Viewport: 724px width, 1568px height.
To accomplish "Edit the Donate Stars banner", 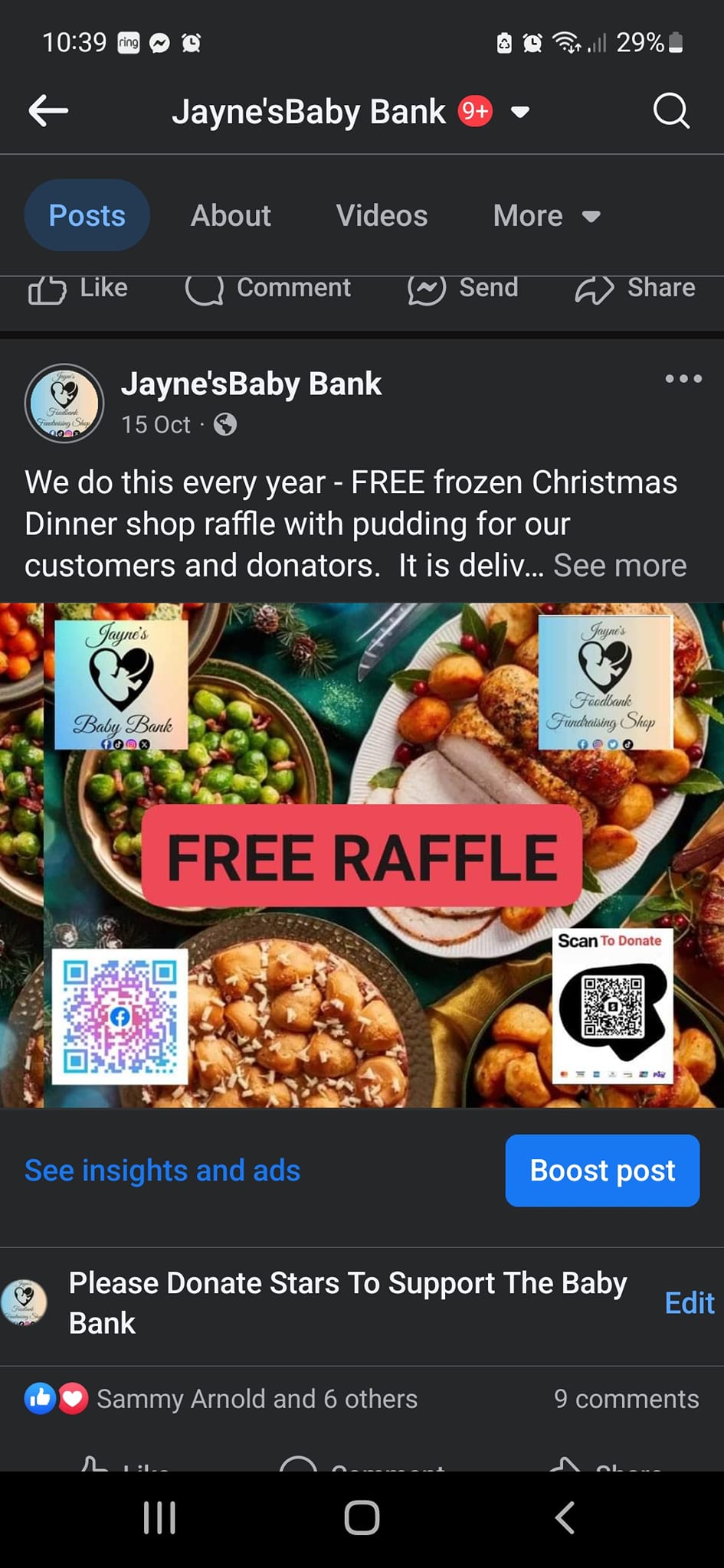I will coord(690,1302).
